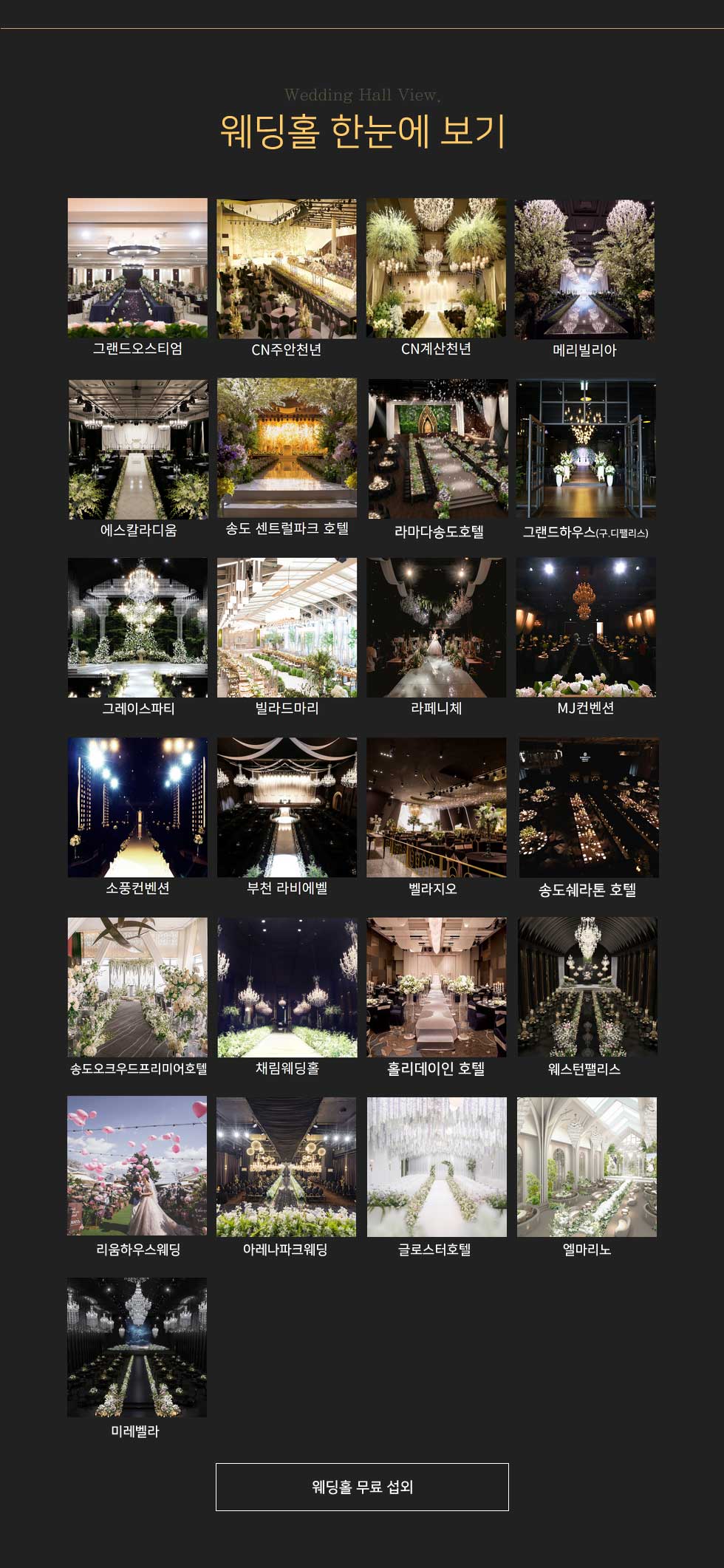The width and height of the screenshot is (724, 1568).
Task: Open the 엘마리노 hall thumbnail
Action: click(587, 1167)
